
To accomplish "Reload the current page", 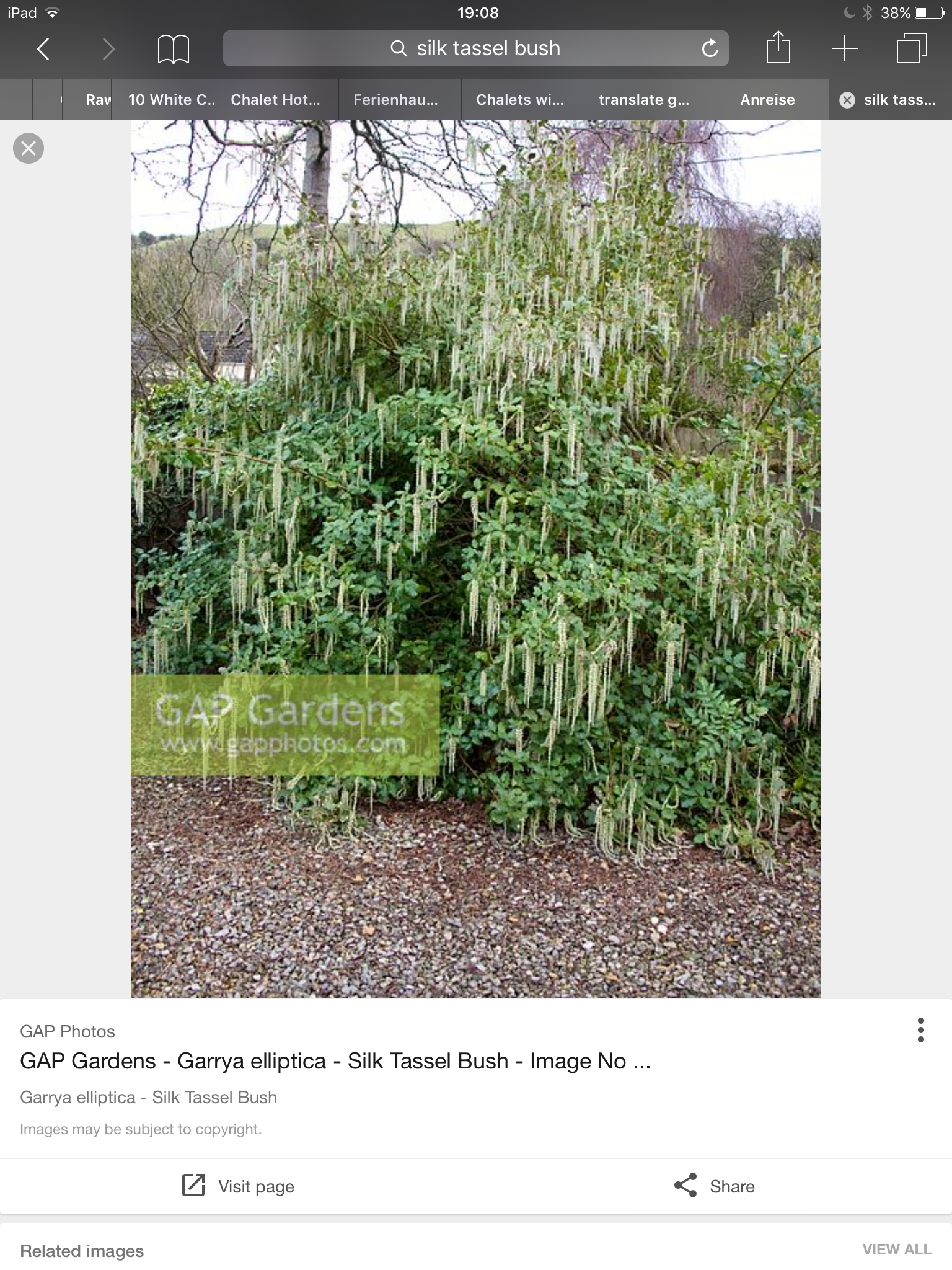I will click(x=710, y=48).
